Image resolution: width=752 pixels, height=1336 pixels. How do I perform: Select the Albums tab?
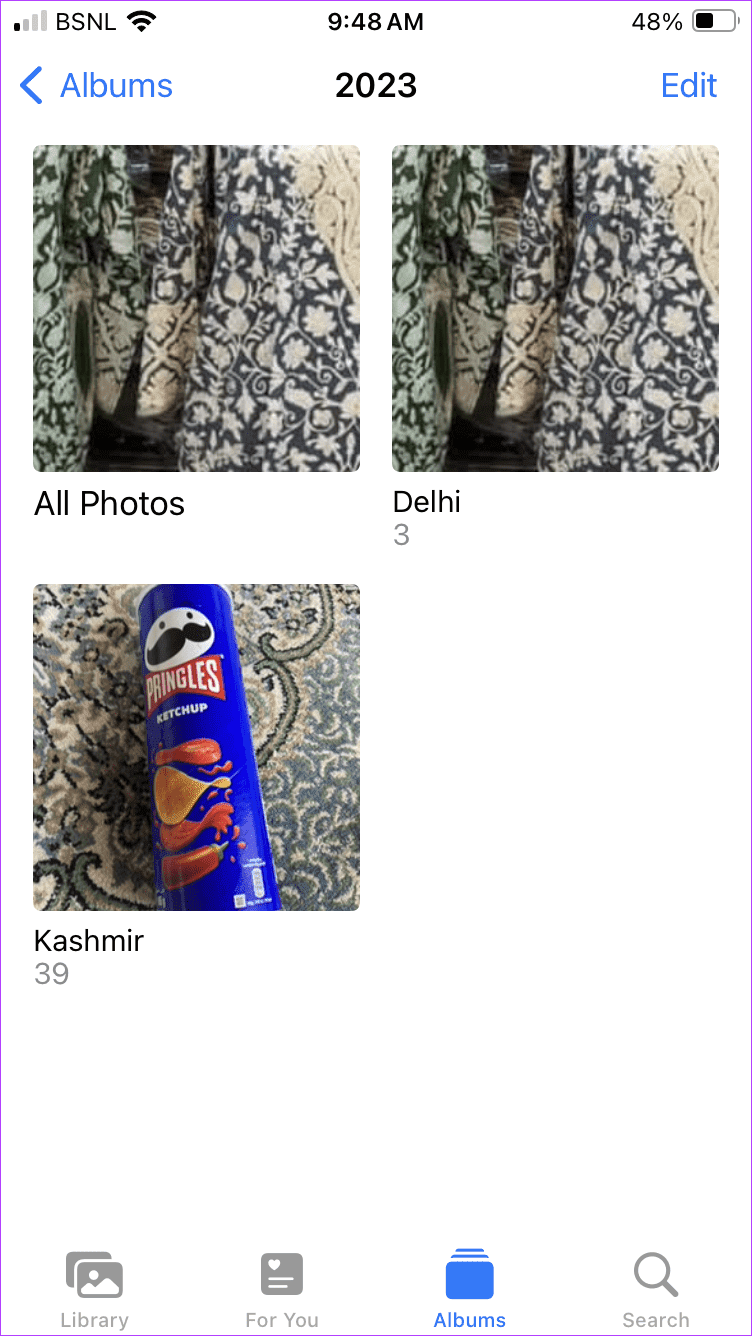470,1288
